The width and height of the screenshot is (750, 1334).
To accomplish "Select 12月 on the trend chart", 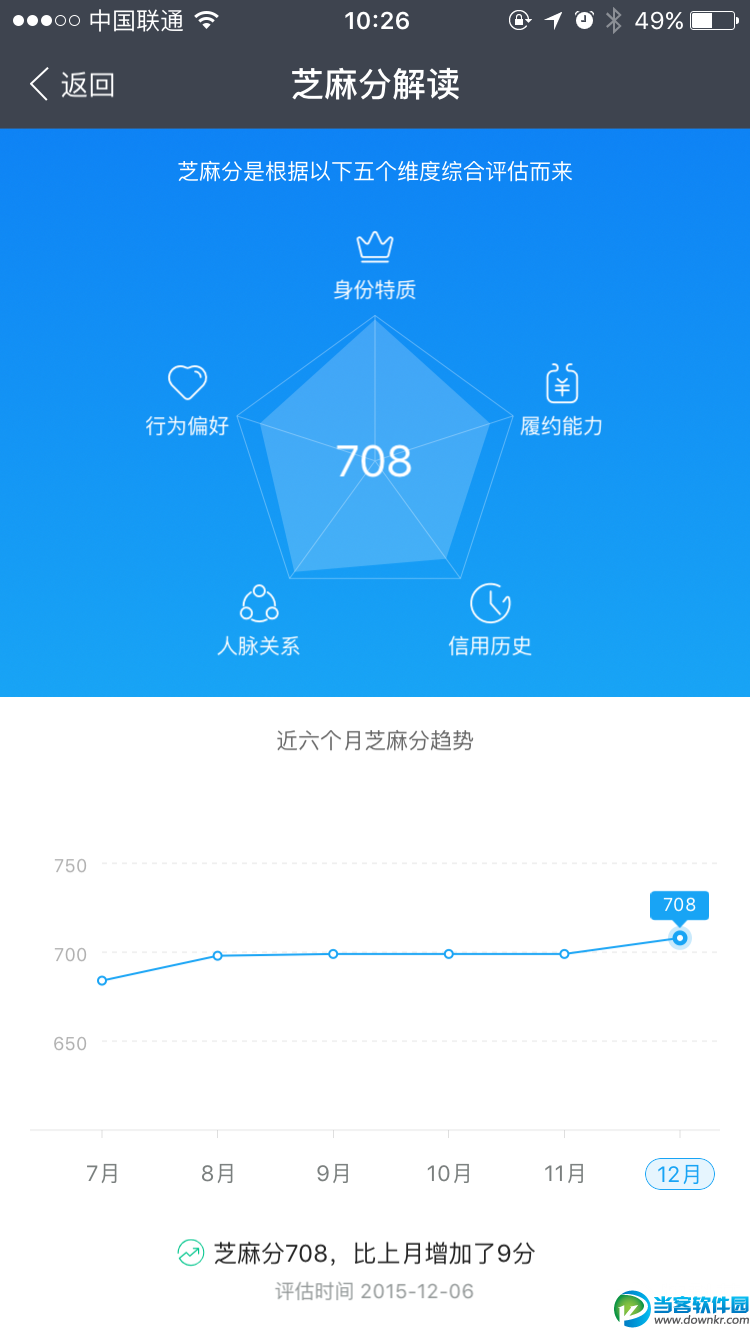I will pyautogui.click(x=680, y=1174).
